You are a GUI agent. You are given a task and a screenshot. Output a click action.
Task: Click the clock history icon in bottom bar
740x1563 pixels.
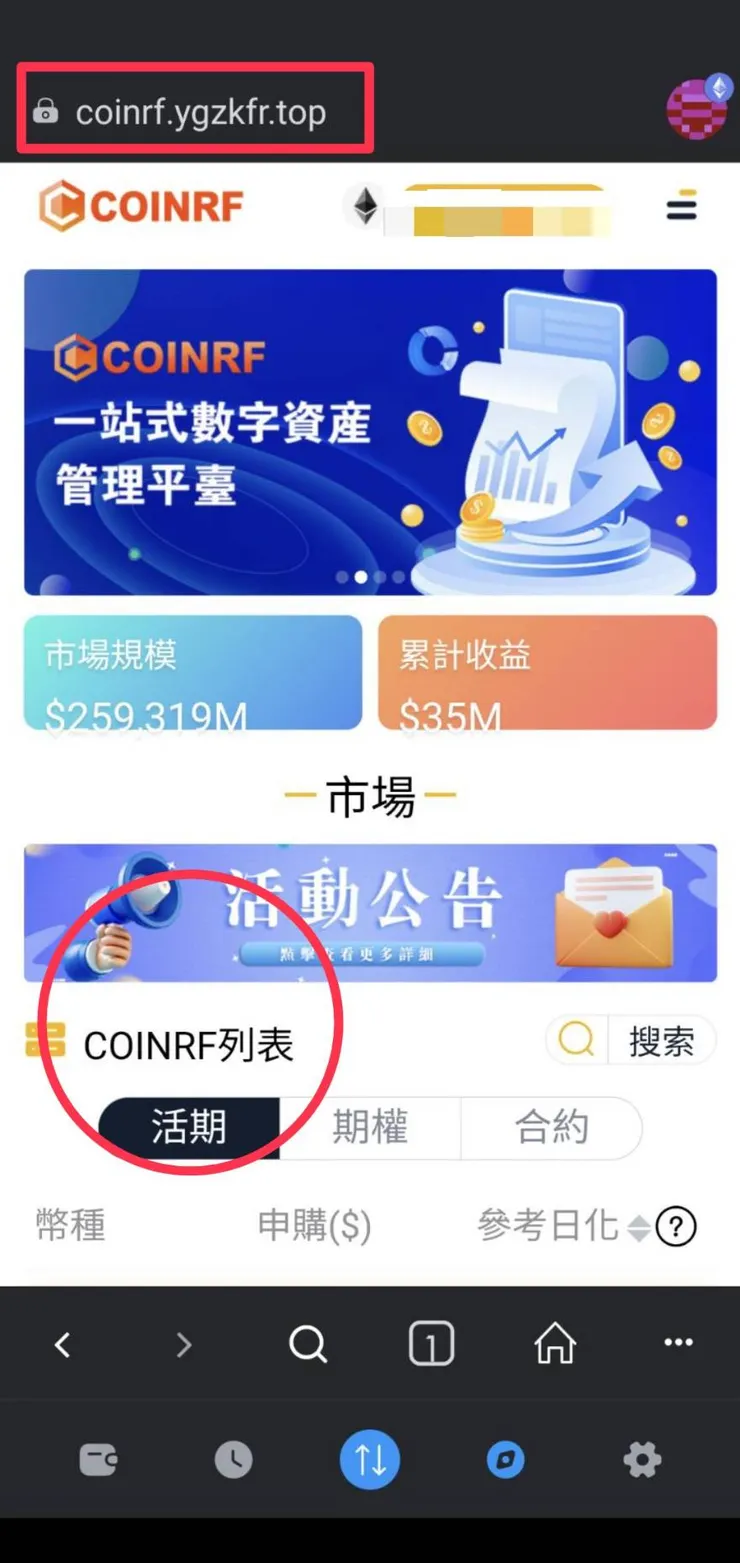click(x=233, y=1459)
